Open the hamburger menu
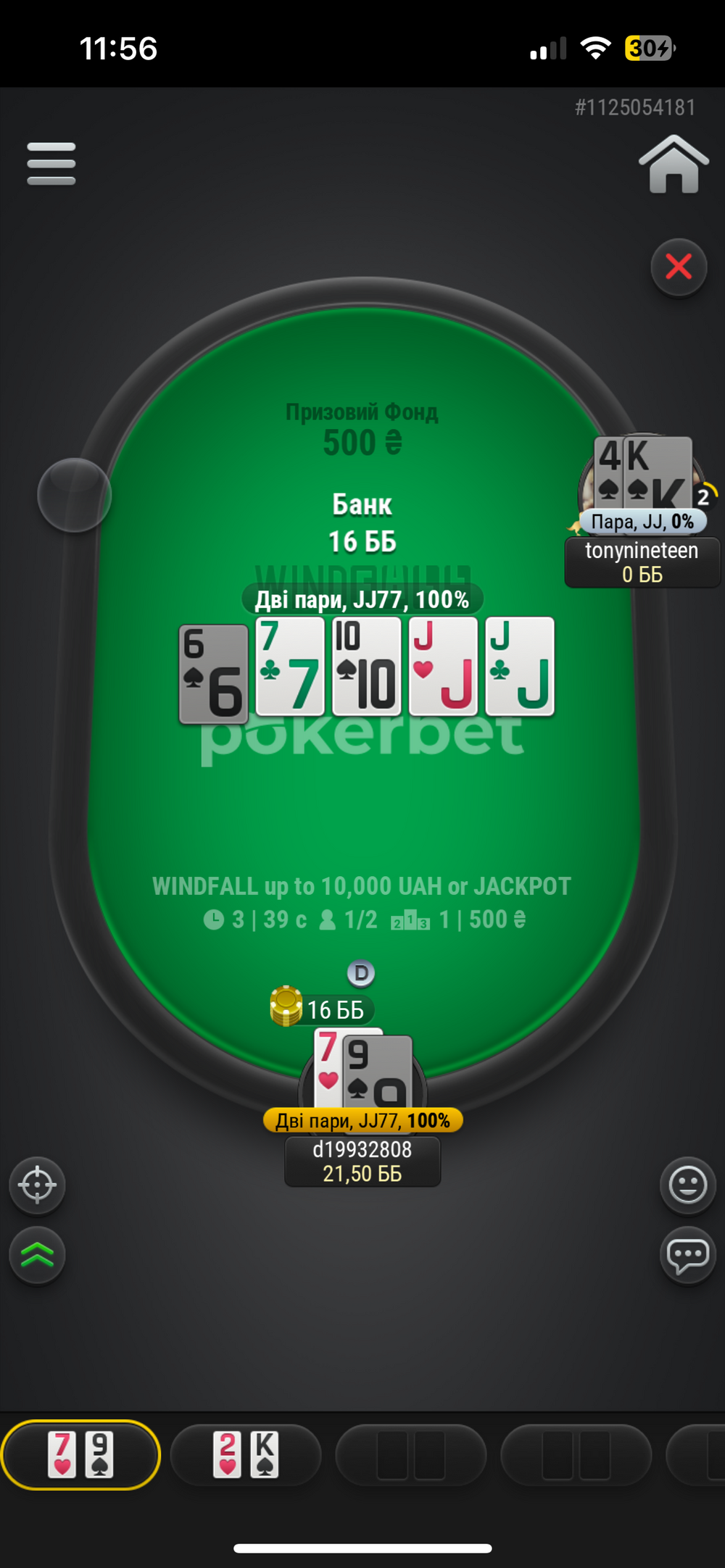Viewport: 725px width, 1568px height. [51, 164]
